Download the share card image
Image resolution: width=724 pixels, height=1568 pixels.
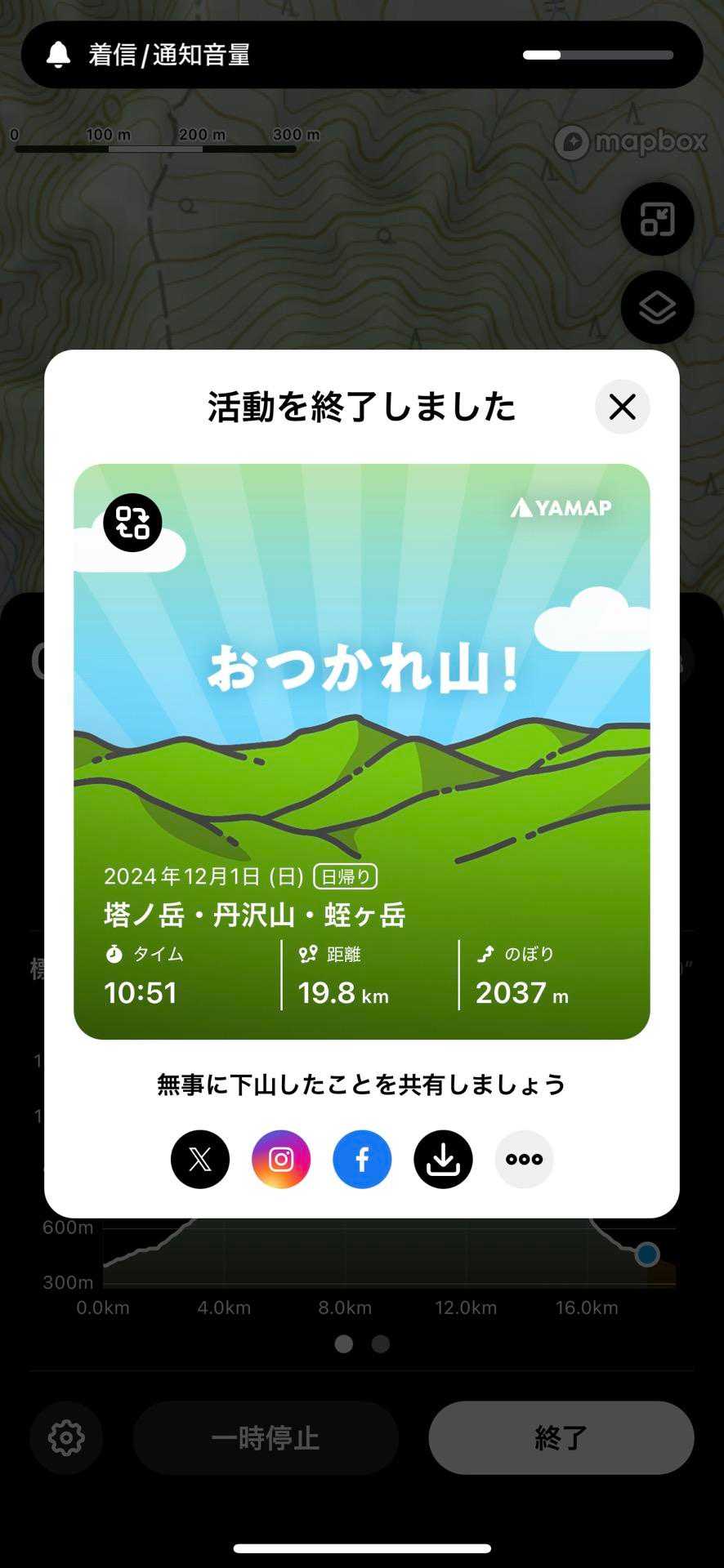(x=443, y=1159)
